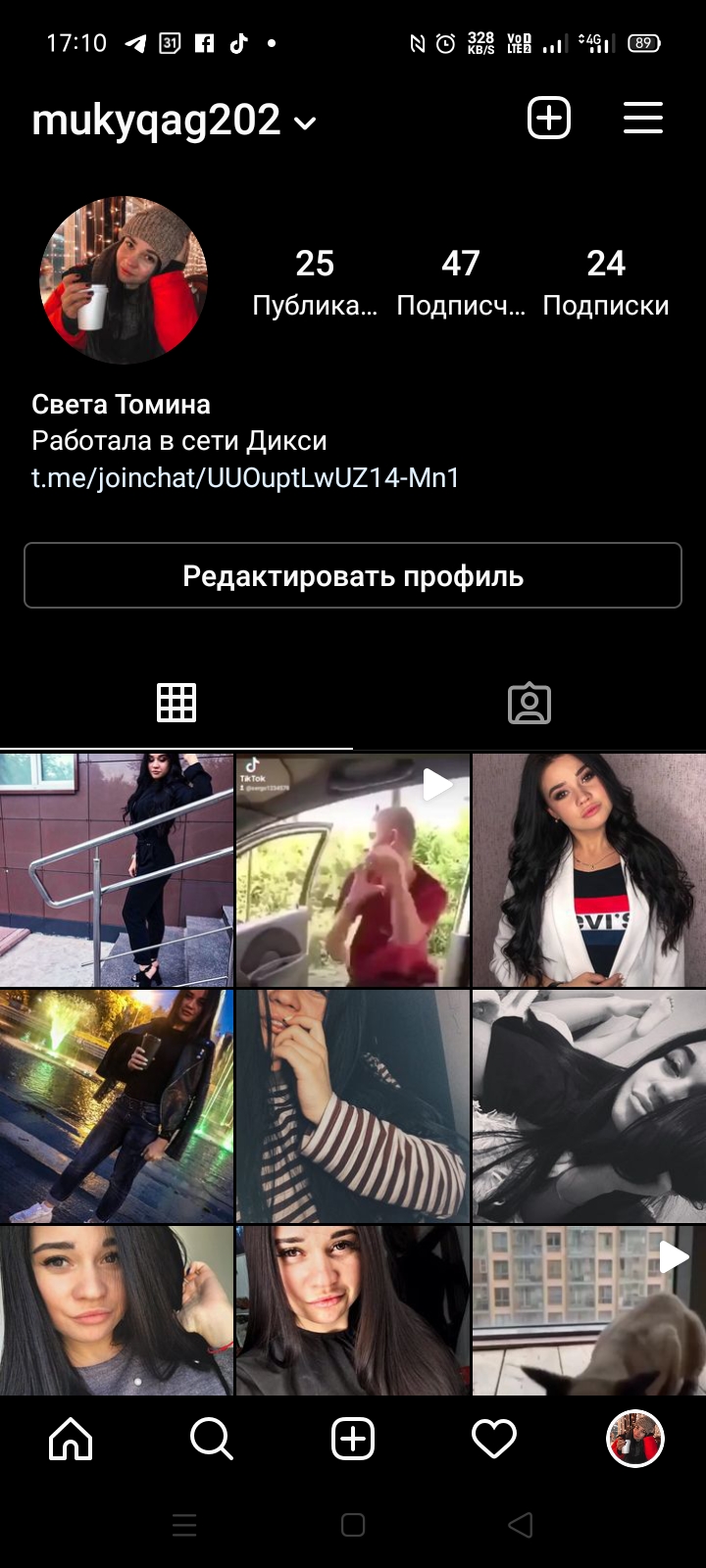The image size is (706, 1568).
Task: Open your profile via the avatar icon
Action: (634, 1439)
